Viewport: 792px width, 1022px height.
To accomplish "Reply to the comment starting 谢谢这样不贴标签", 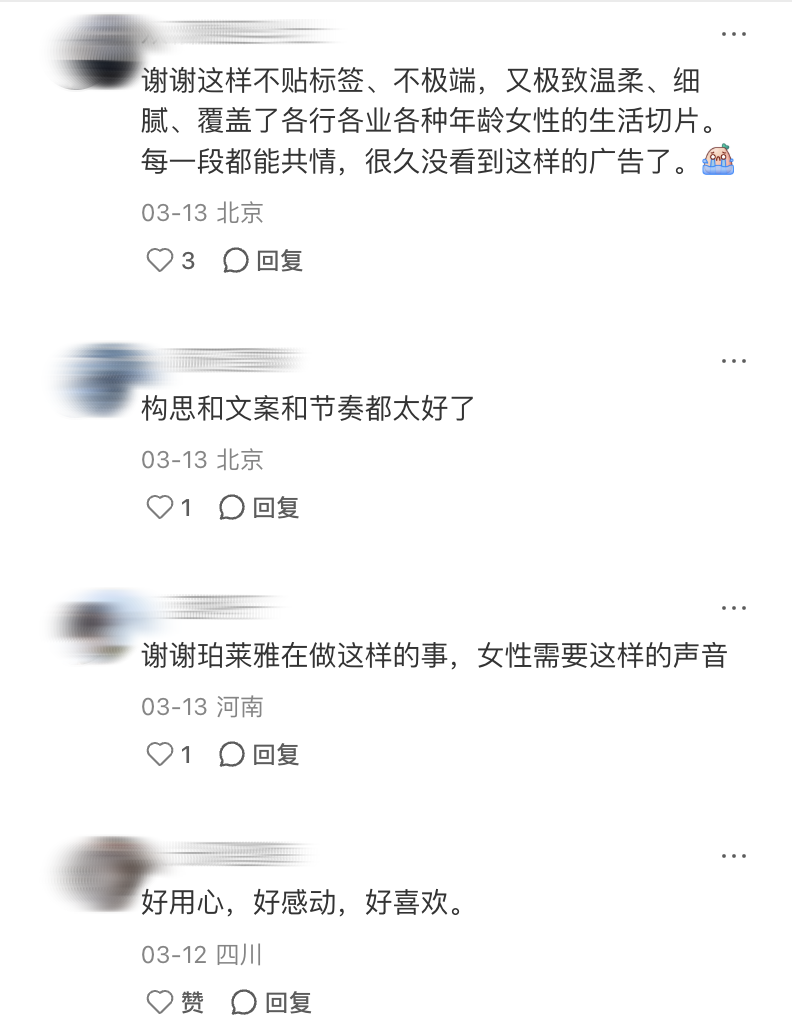I will point(262,261).
